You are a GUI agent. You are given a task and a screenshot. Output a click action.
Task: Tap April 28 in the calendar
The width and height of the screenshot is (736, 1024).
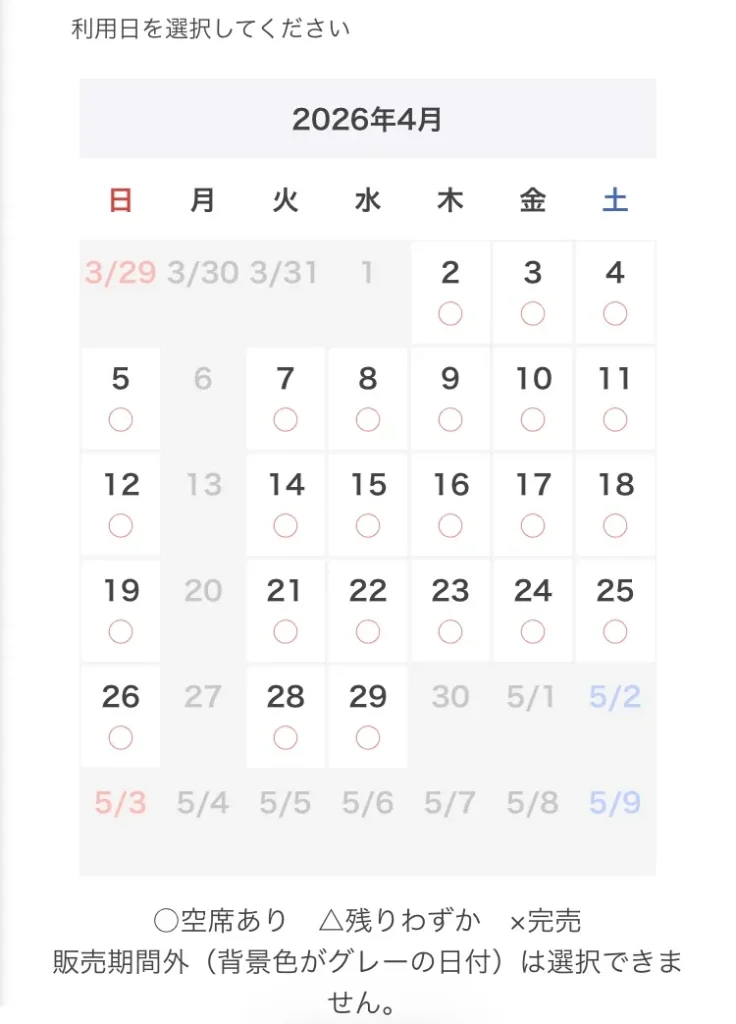coord(285,716)
